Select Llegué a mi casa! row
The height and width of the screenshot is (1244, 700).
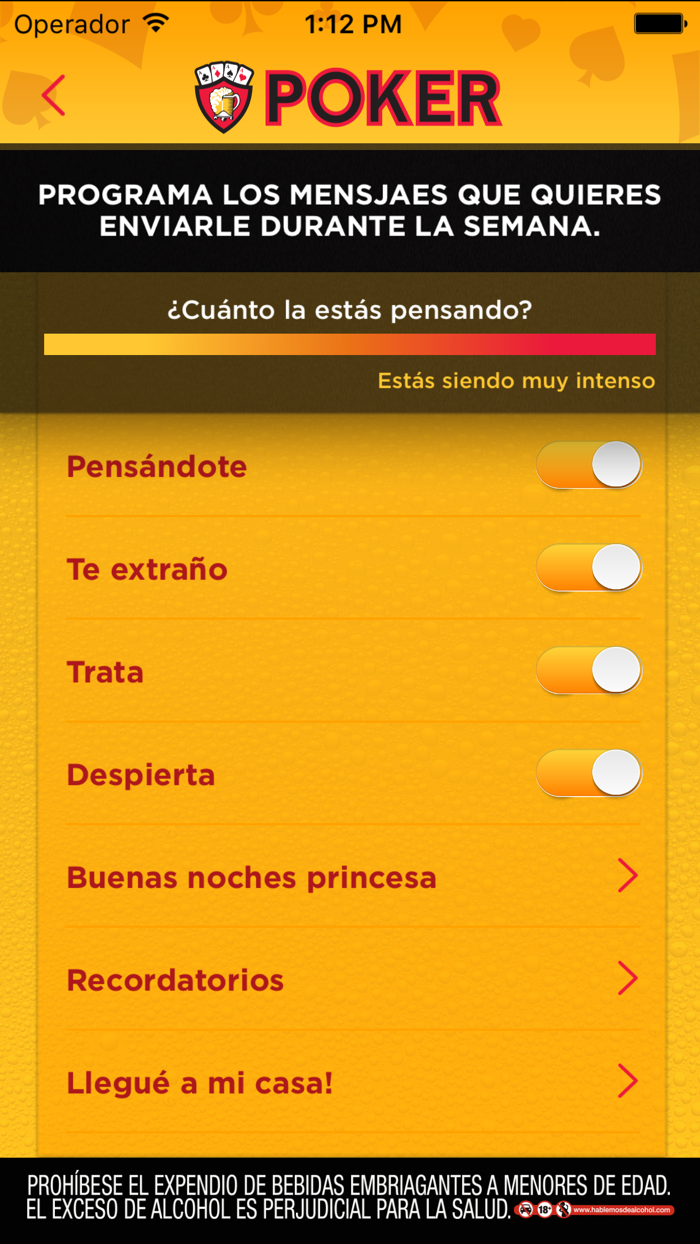[x=352, y=1082]
